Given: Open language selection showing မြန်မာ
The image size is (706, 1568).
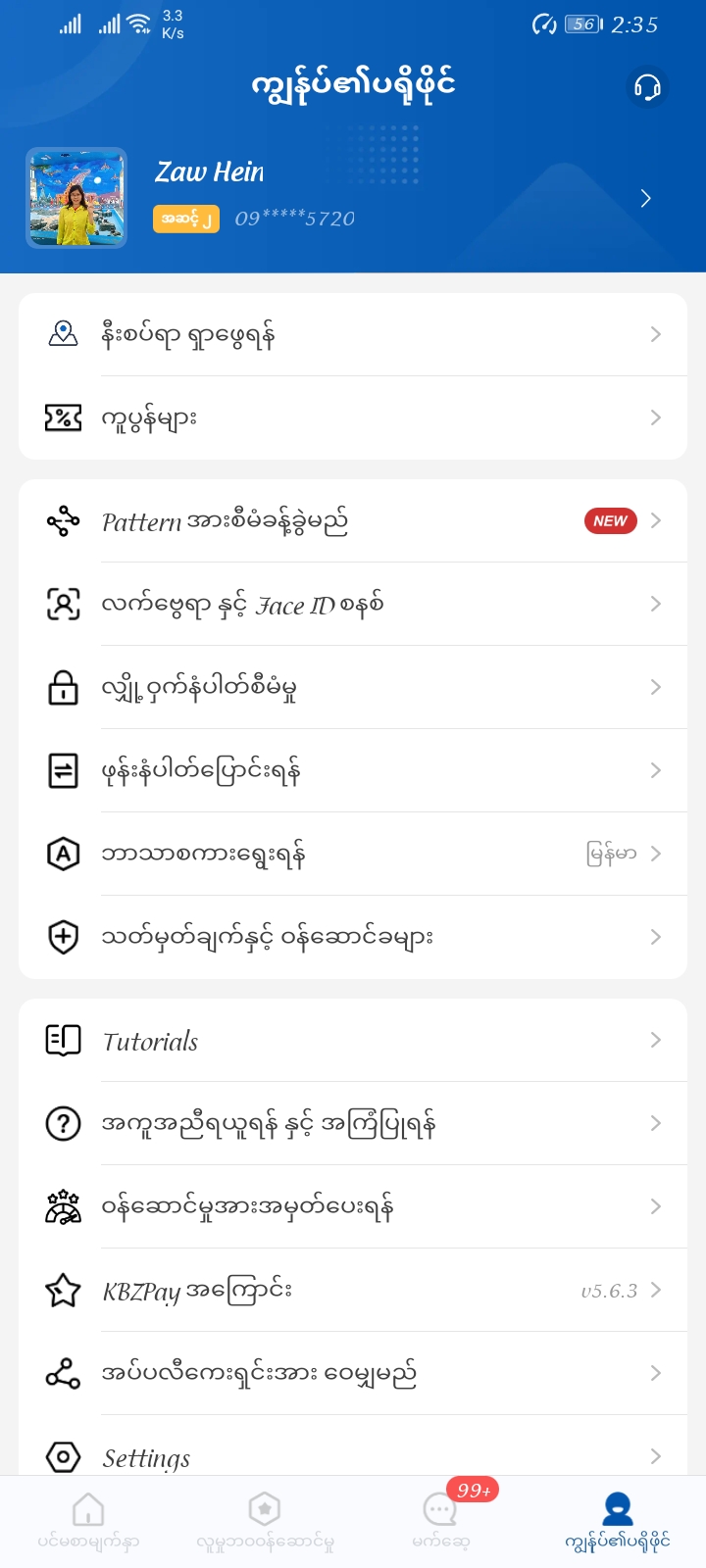Looking at the screenshot, I should (x=353, y=855).
